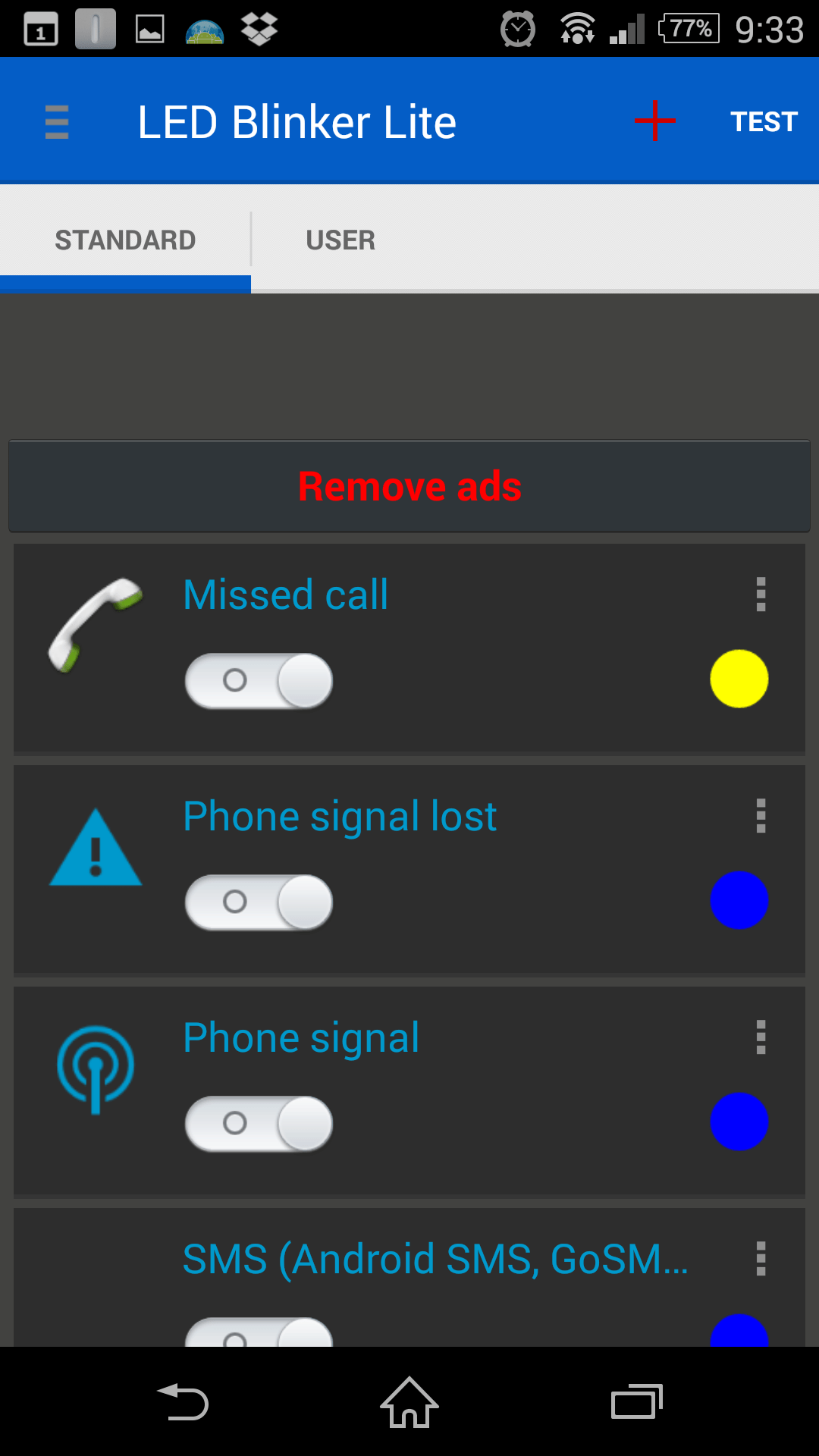This screenshot has width=819, height=1456.
Task: Open overflow options for Phone signal lost
Action: (761, 816)
